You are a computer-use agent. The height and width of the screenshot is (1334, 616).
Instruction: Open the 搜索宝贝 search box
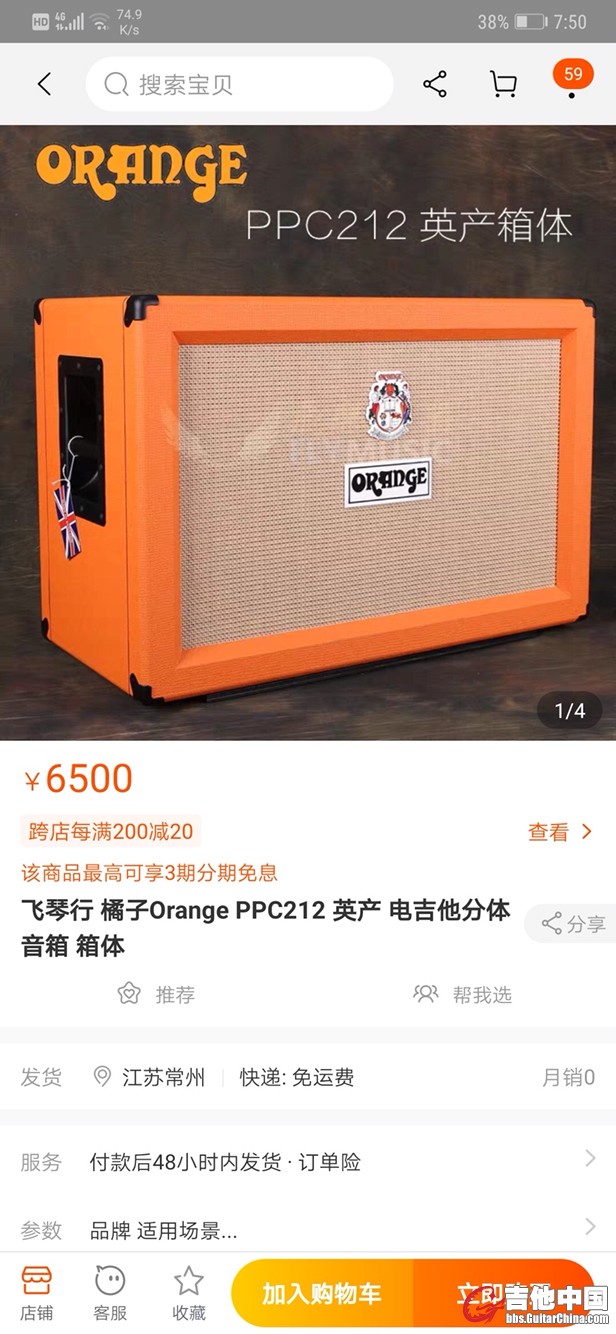pyautogui.click(x=238, y=84)
